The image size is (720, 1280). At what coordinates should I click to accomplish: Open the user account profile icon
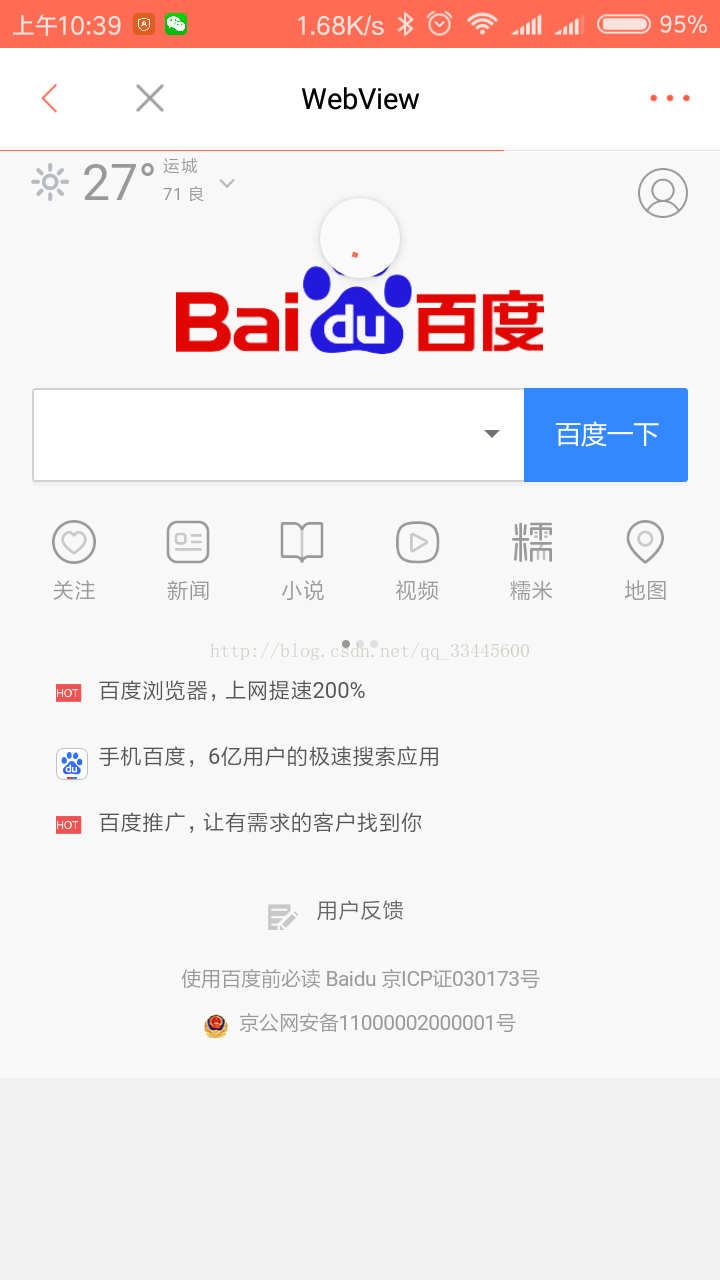[x=662, y=193]
